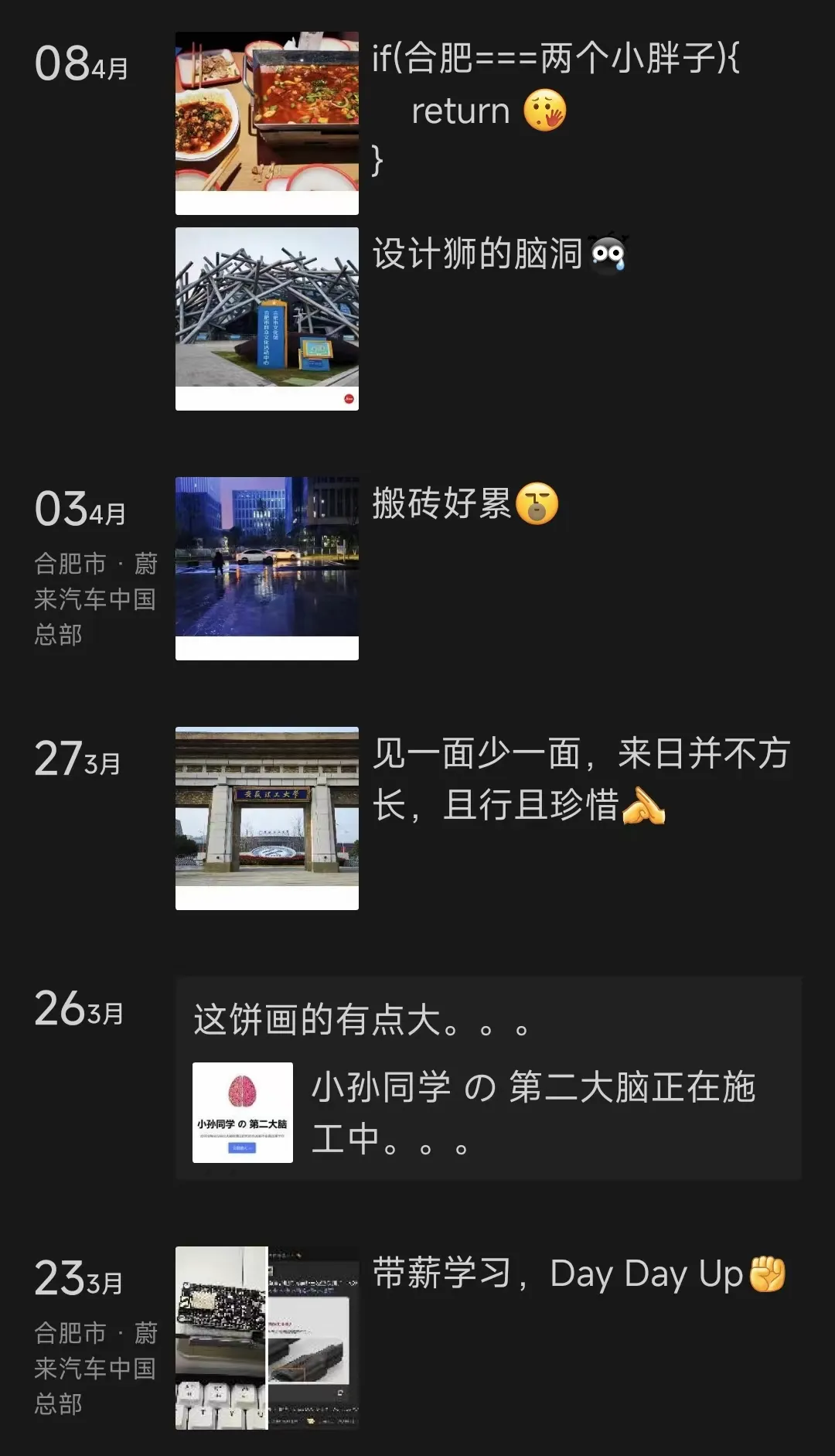View the 设计狮的脑洞 sculpture photo
The image size is (835, 1456).
point(267,318)
